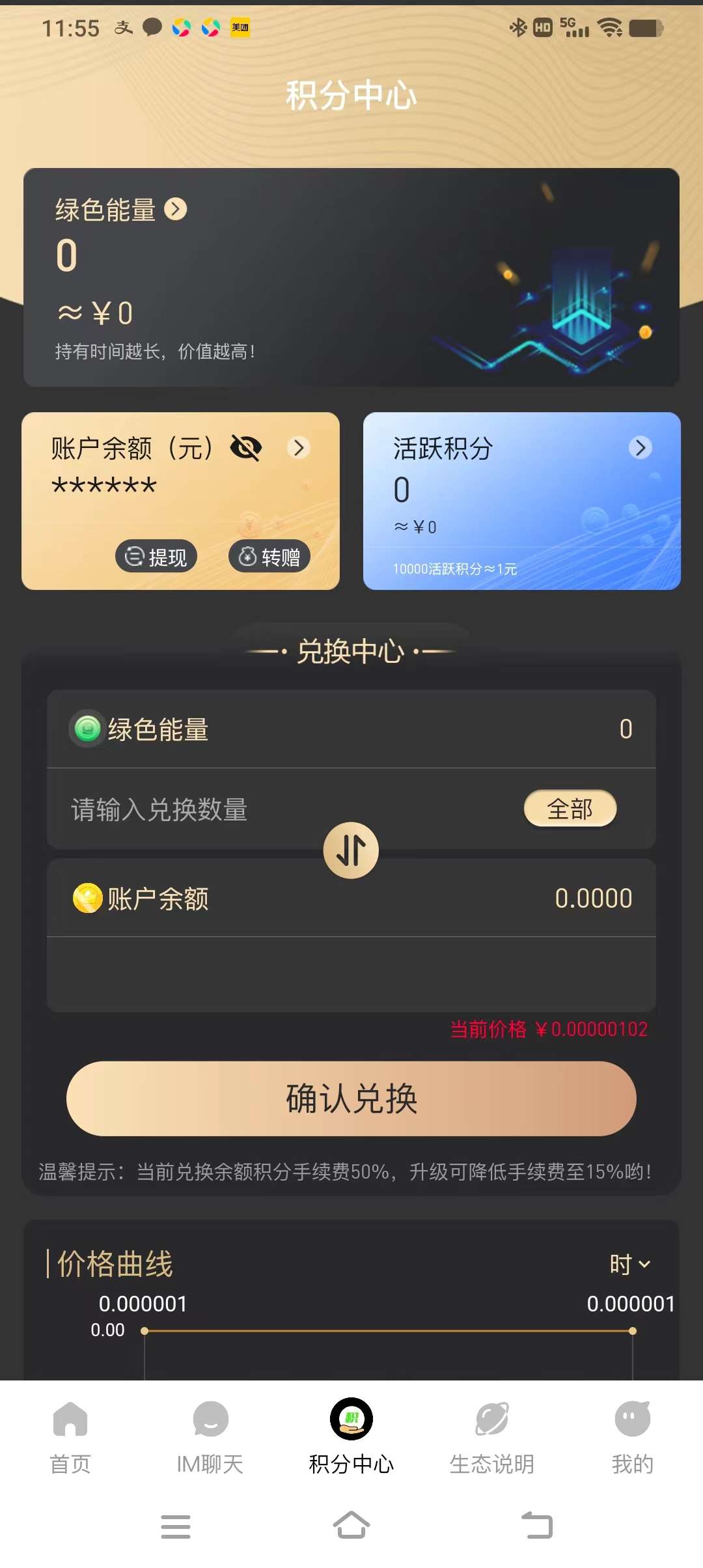703x1568 pixels.
Task: Select 全部 to exchange all
Action: [570, 809]
